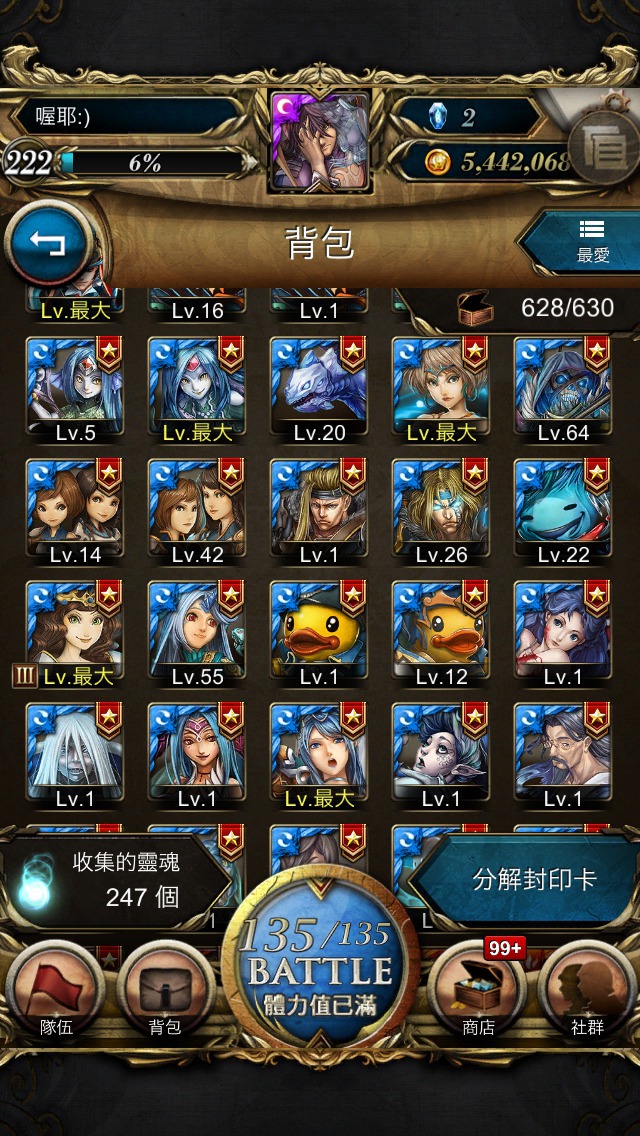
Task: Go back with the blue arrow button
Action: point(48,244)
